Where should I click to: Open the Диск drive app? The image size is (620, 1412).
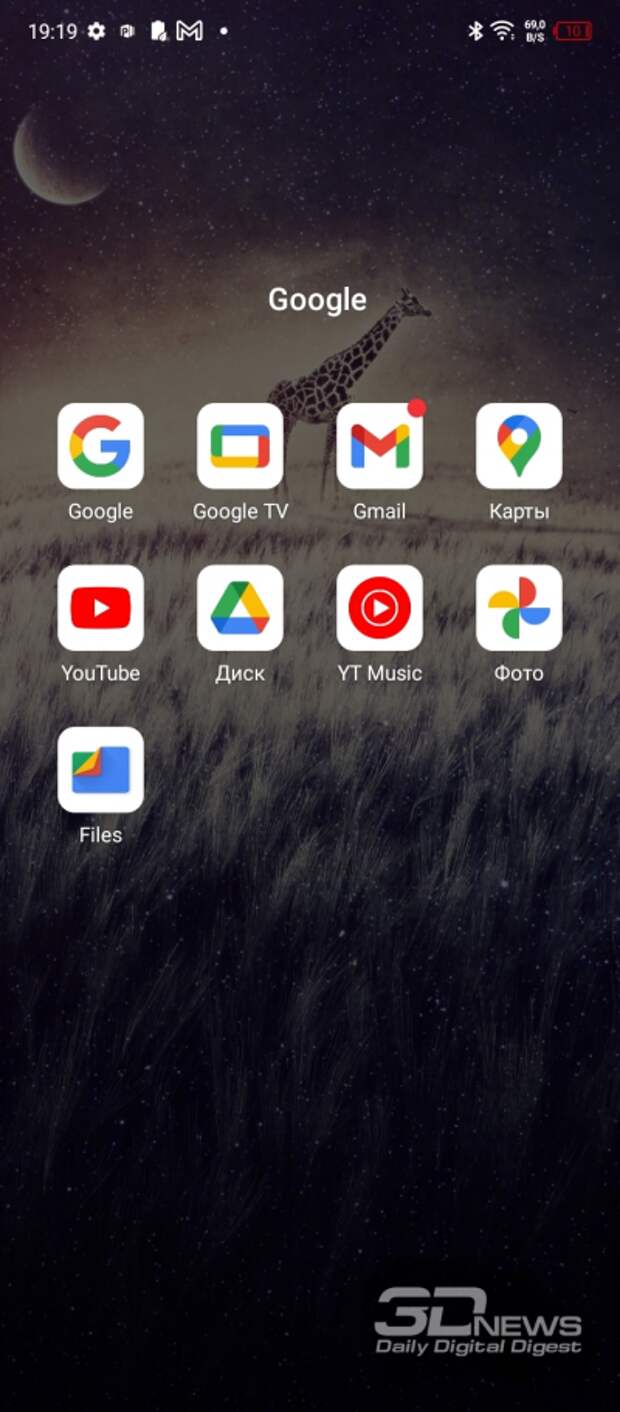click(240, 608)
